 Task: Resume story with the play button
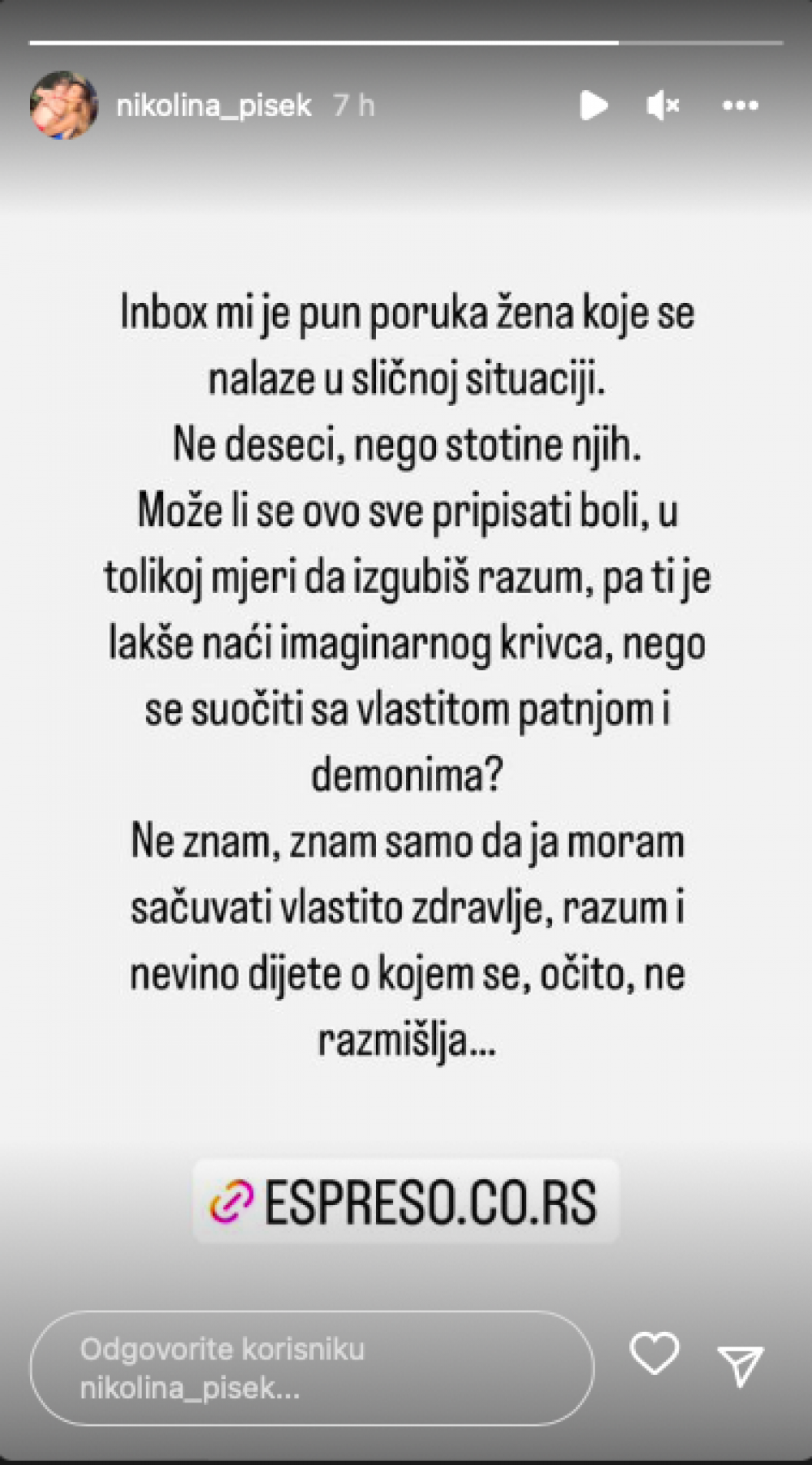594,106
